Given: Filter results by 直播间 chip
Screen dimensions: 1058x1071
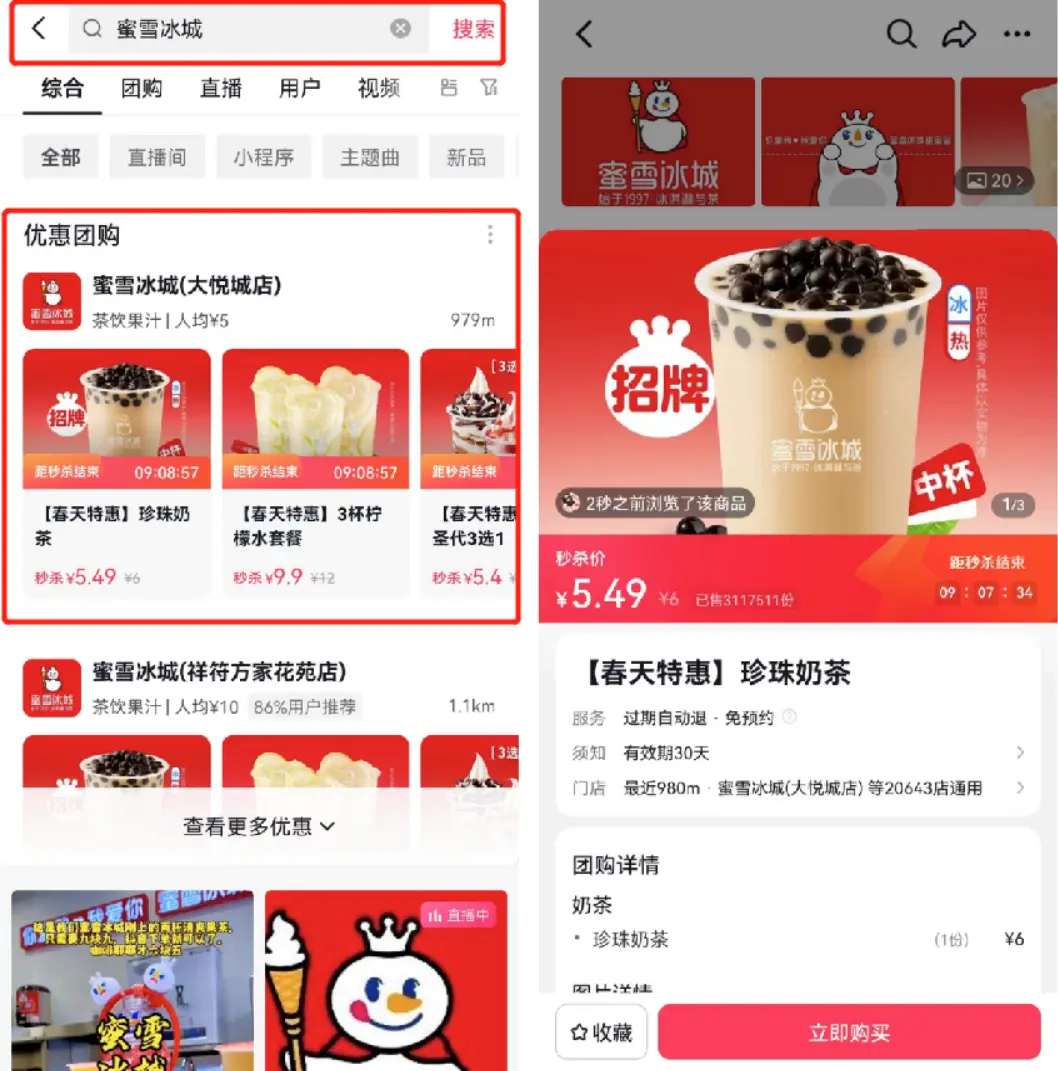Looking at the screenshot, I should pos(157,158).
